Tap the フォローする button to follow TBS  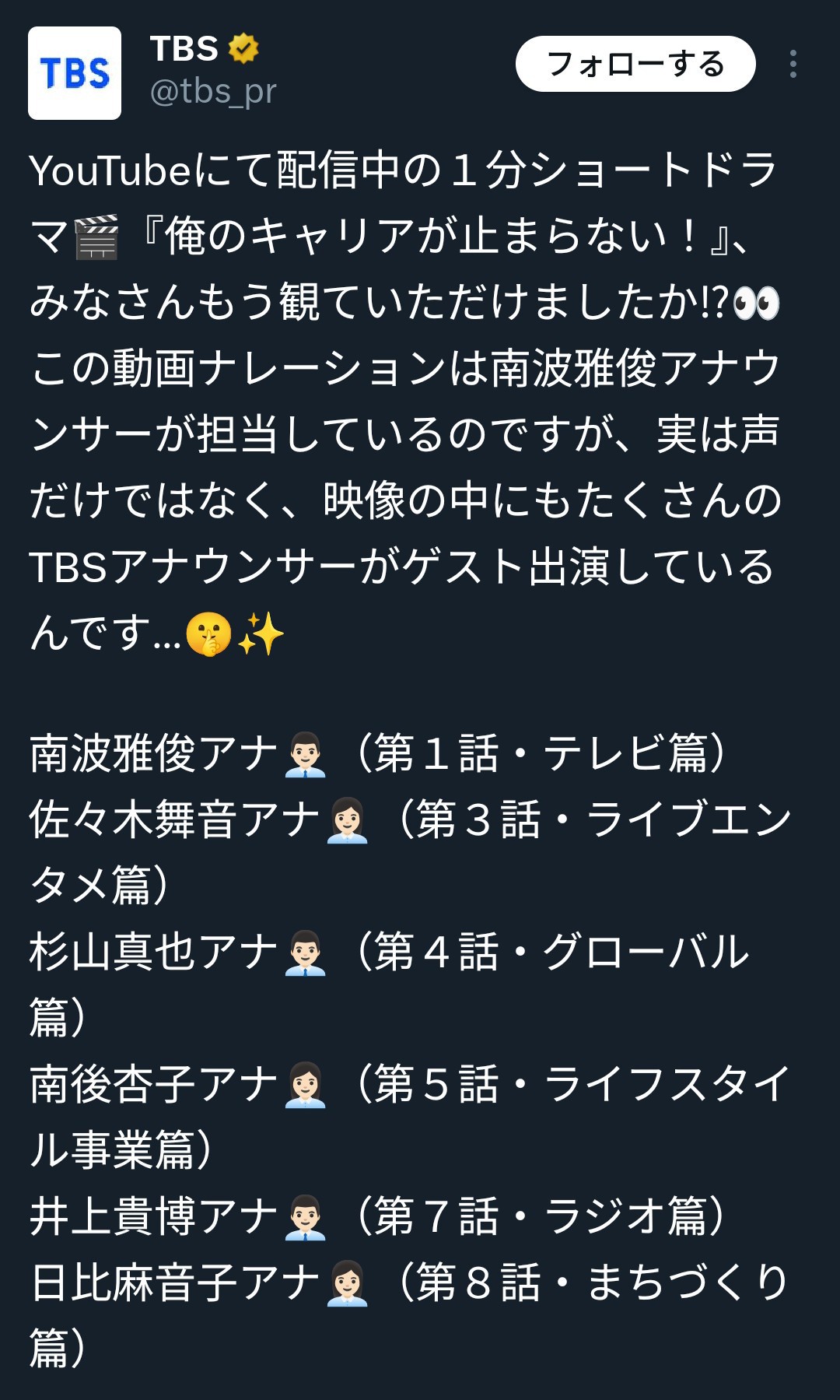click(635, 64)
